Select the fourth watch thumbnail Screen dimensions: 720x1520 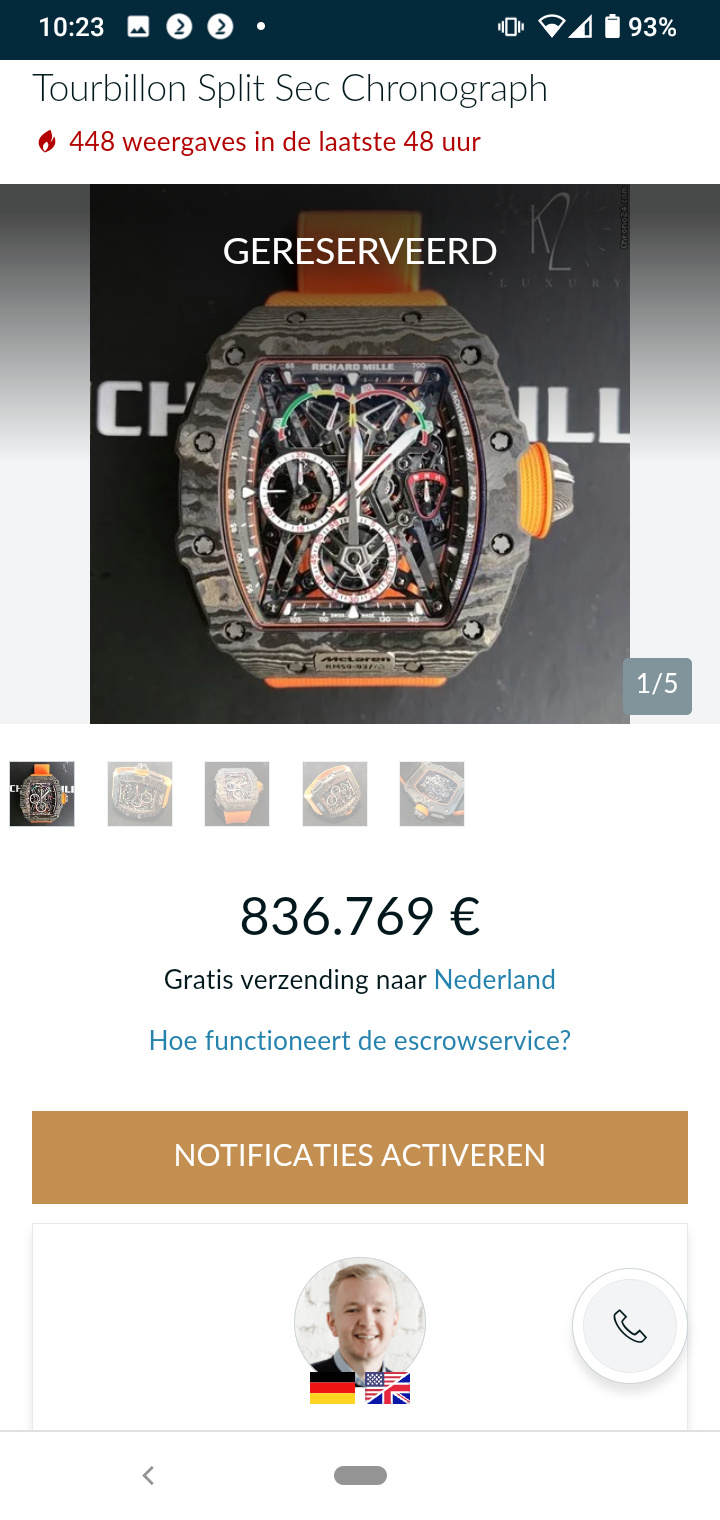[x=335, y=794]
